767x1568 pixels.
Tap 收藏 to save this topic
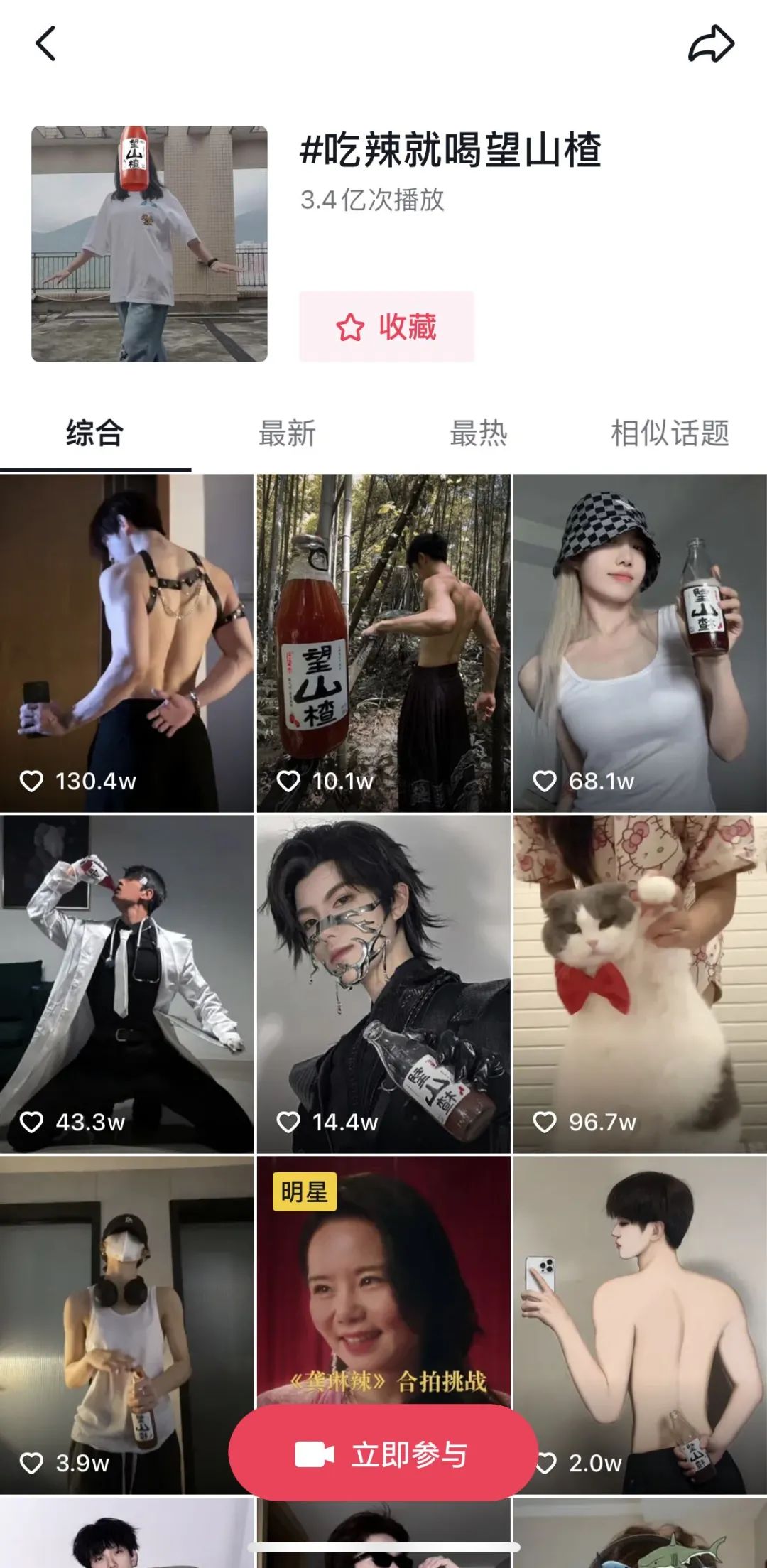tap(386, 327)
